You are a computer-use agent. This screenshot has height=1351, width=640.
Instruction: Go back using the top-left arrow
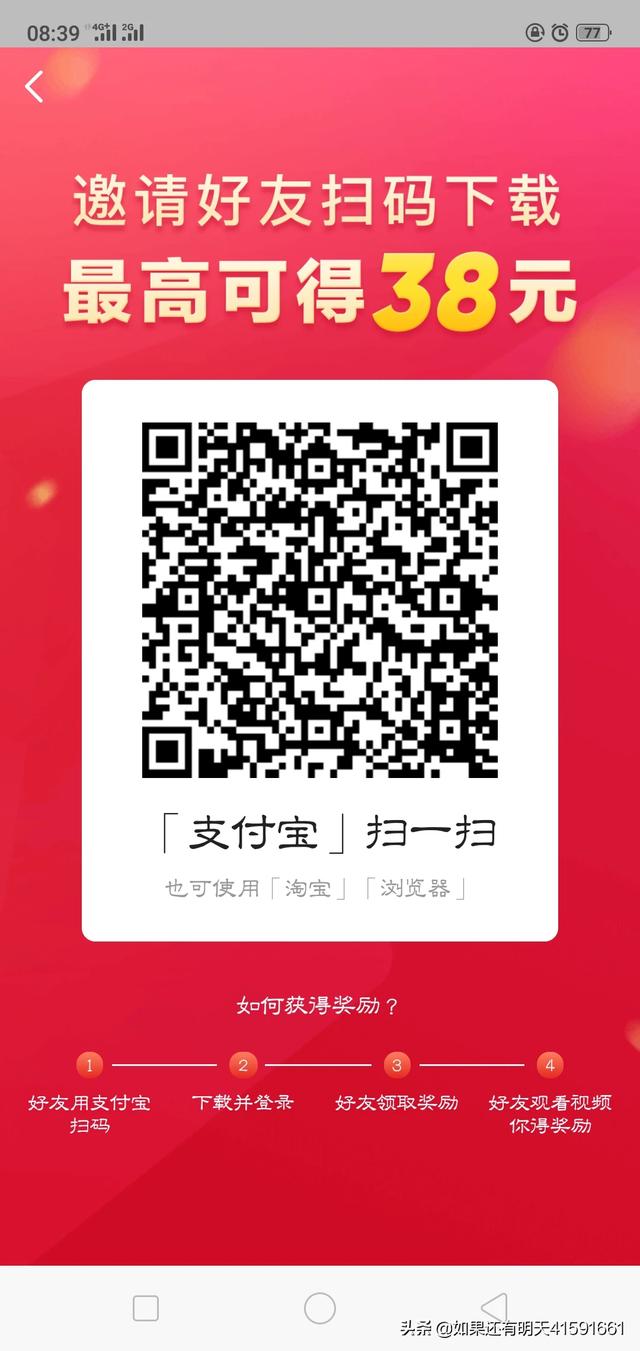tap(35, 87)
